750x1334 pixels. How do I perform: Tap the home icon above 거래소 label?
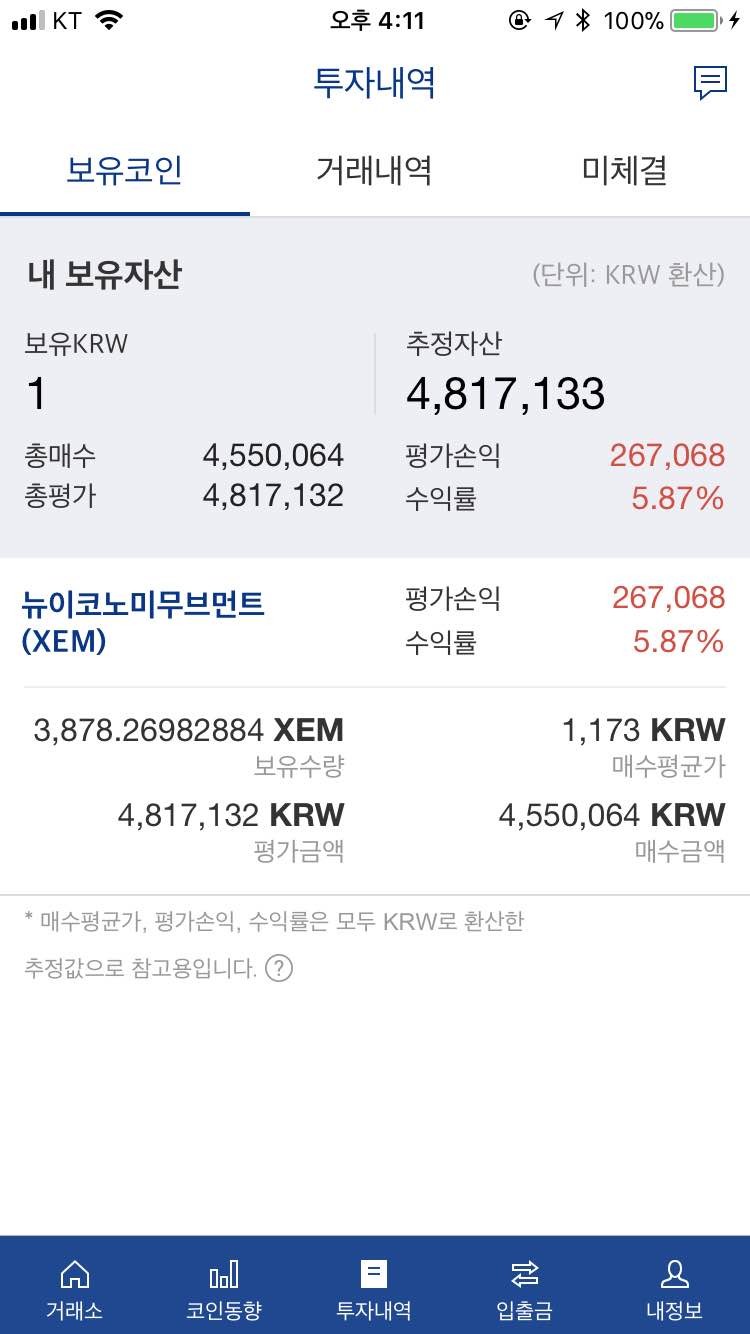75,1273
